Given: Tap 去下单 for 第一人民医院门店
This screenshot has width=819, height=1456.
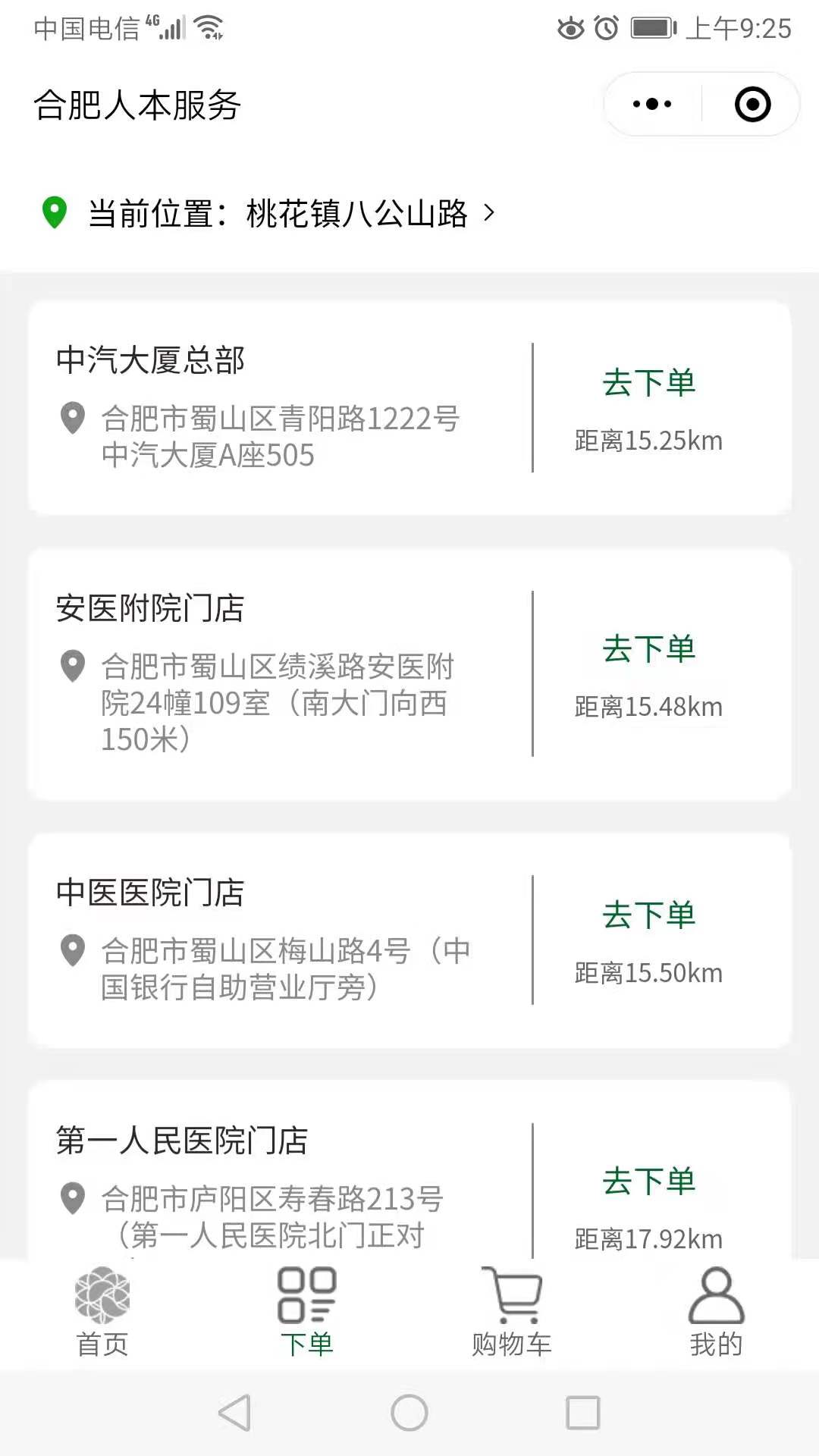Looking at the screenshot, I should 648,1181.
